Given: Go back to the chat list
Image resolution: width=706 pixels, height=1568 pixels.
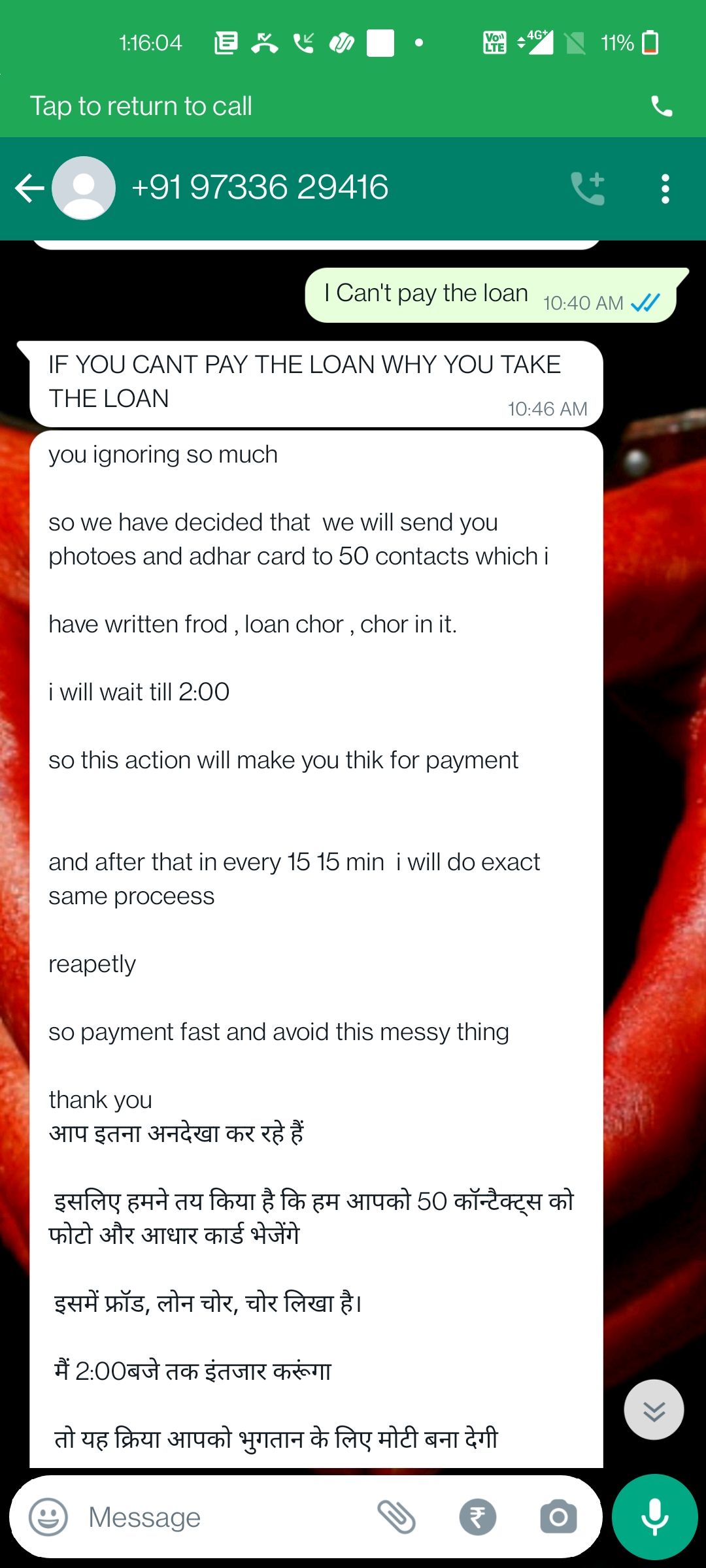Looking at the screenshot, I should (29, 189).
